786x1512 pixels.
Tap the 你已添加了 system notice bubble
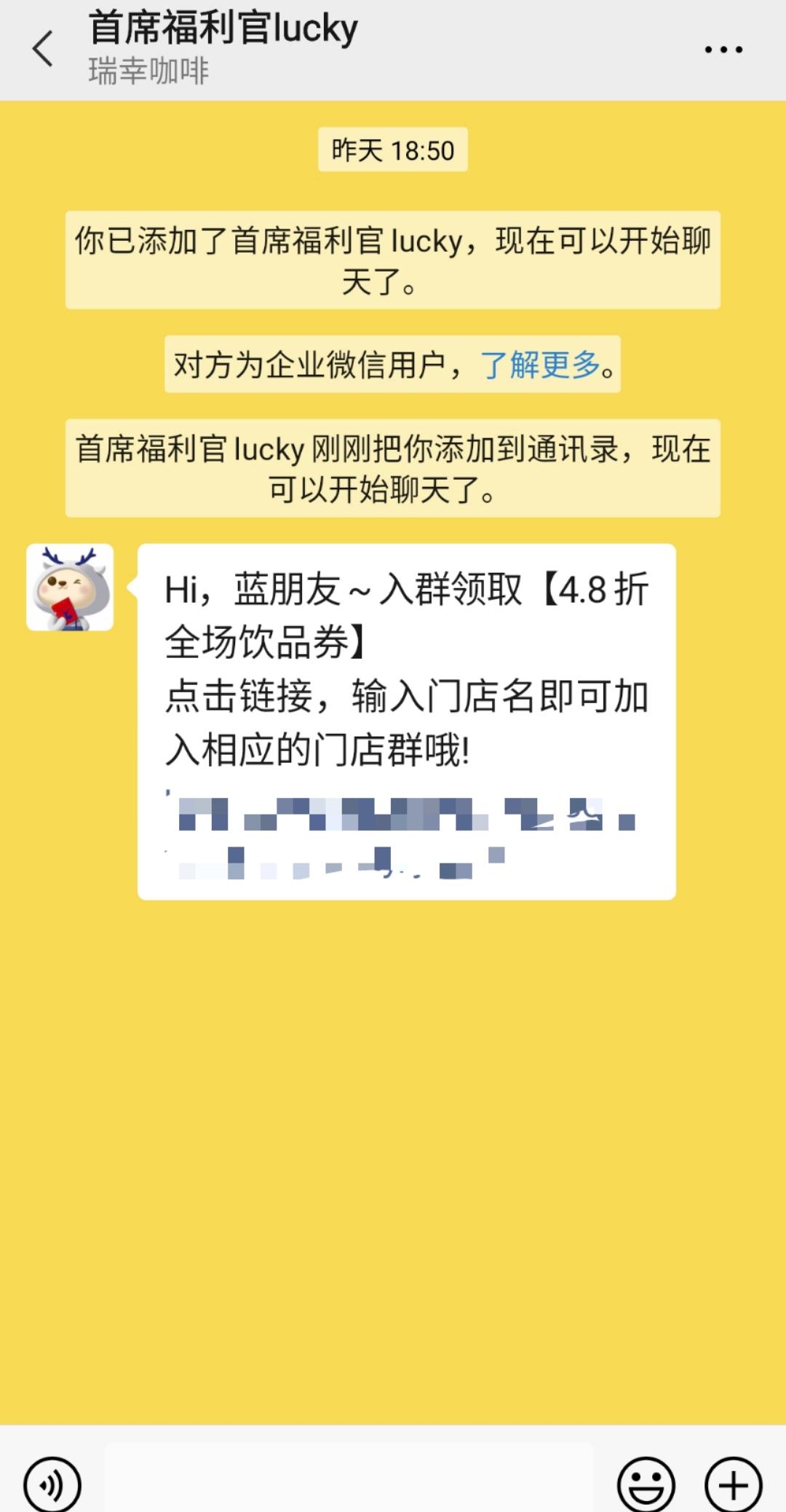[x=393, y=260]
